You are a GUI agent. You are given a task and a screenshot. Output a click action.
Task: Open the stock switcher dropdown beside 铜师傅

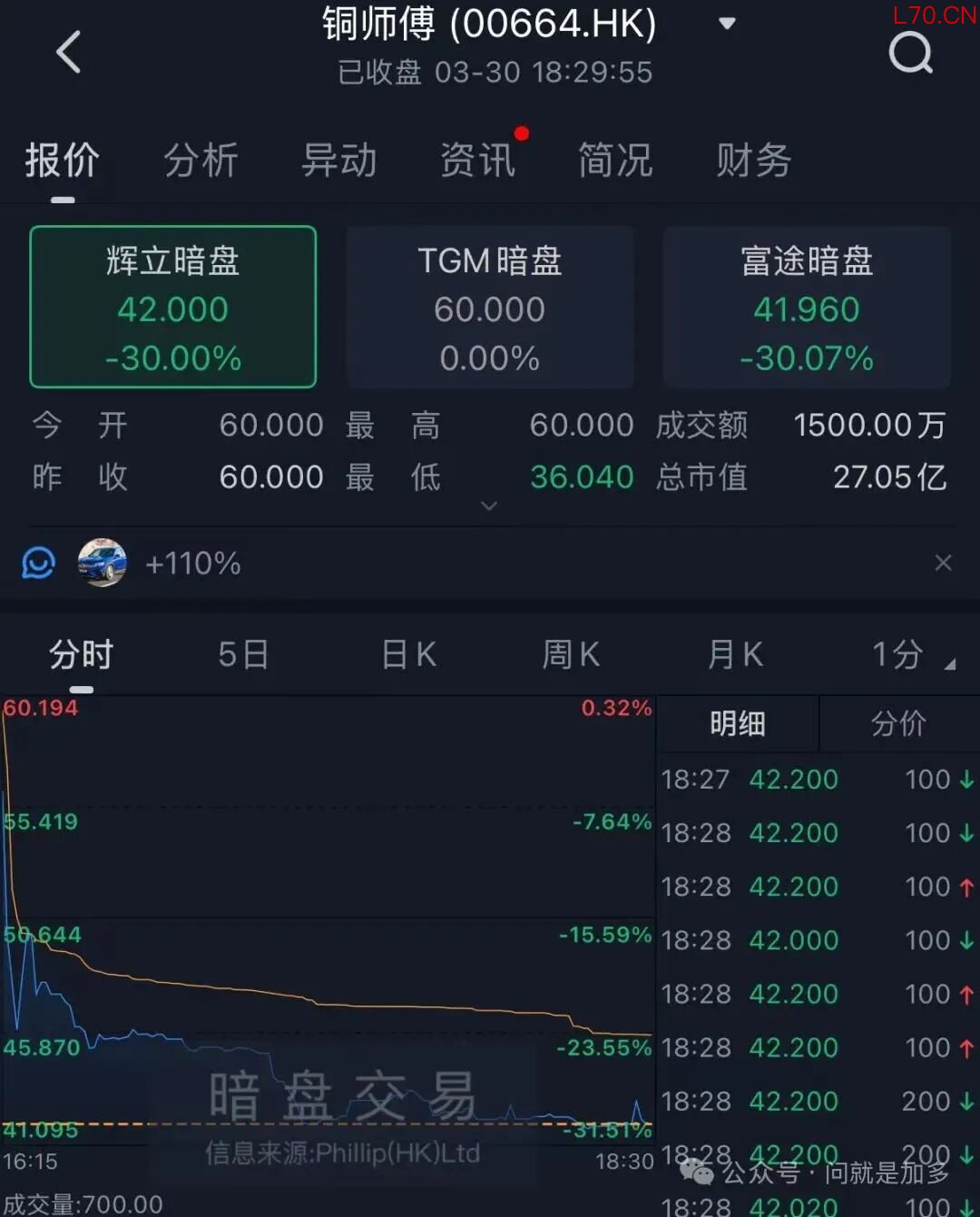pos(727,24)
